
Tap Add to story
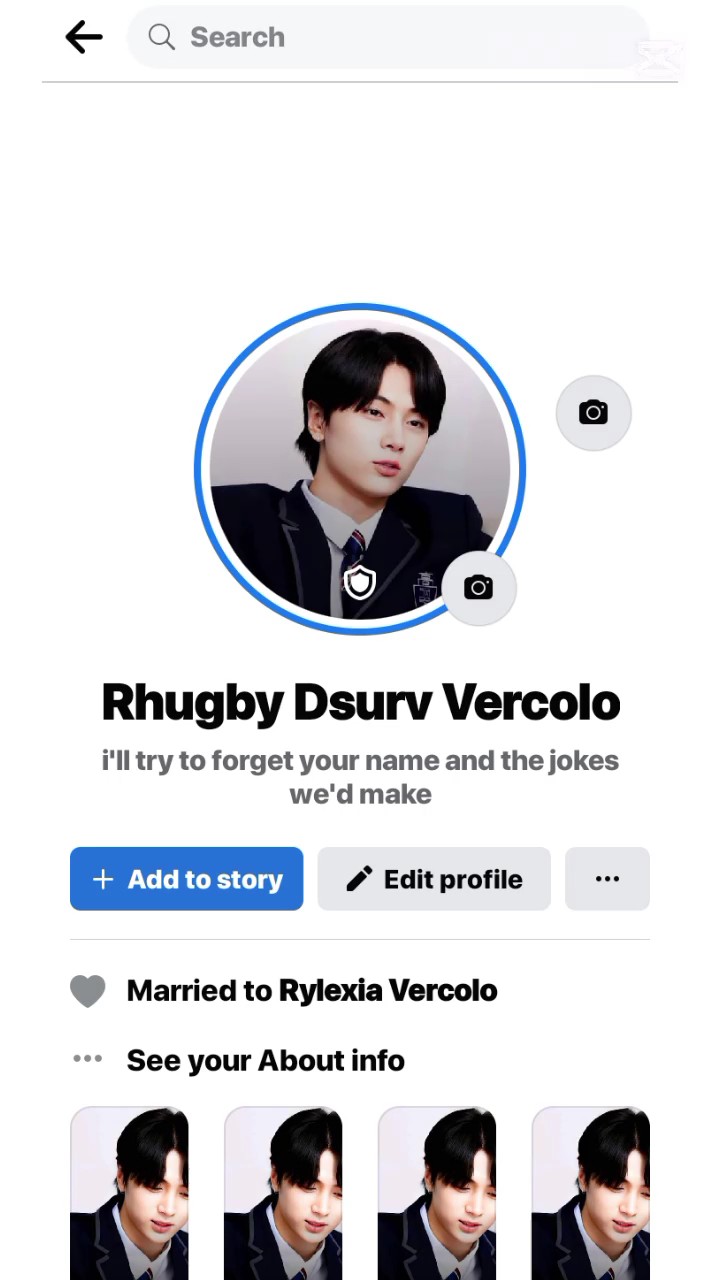186,879
